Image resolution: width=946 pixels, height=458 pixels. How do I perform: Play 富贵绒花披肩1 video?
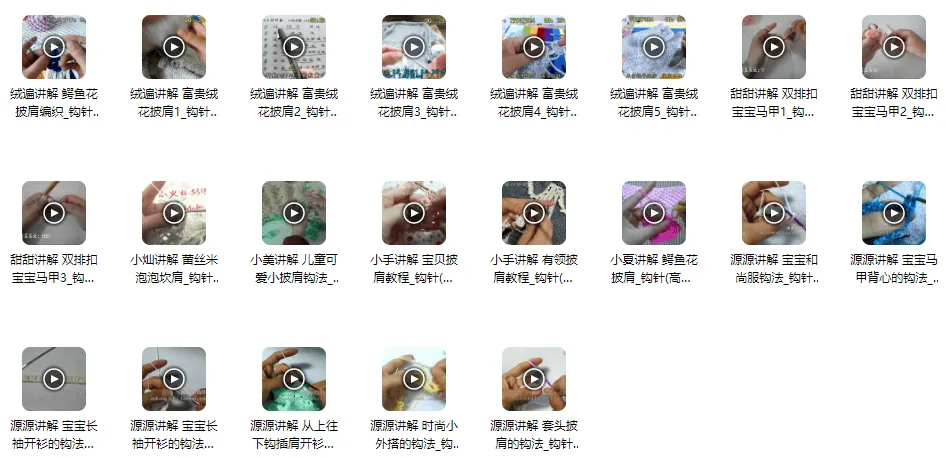174,47
